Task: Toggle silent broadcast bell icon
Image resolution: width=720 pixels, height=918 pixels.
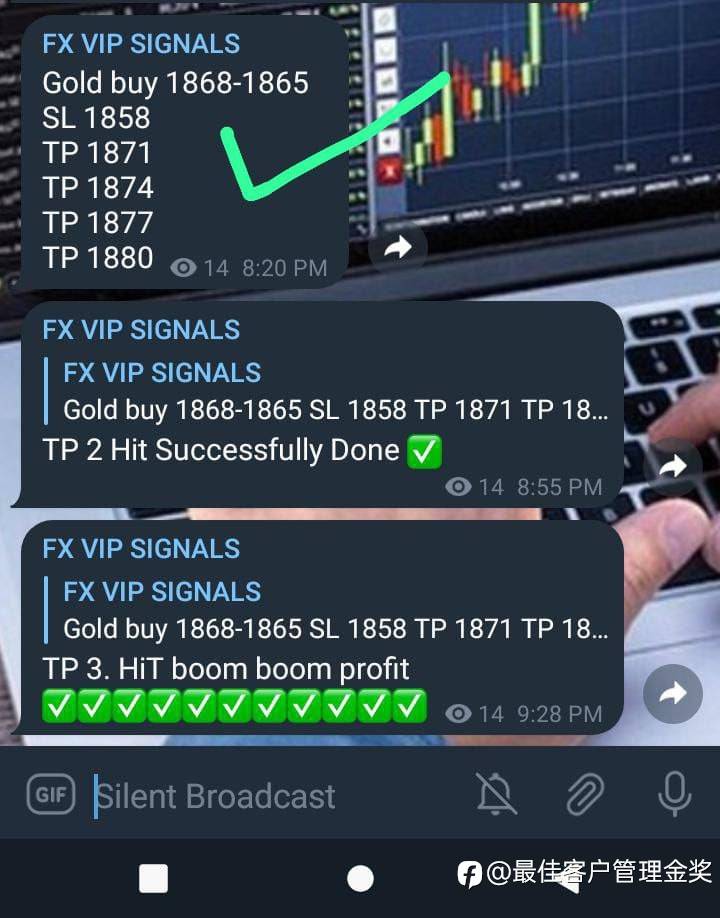Action: click(496, 796)
